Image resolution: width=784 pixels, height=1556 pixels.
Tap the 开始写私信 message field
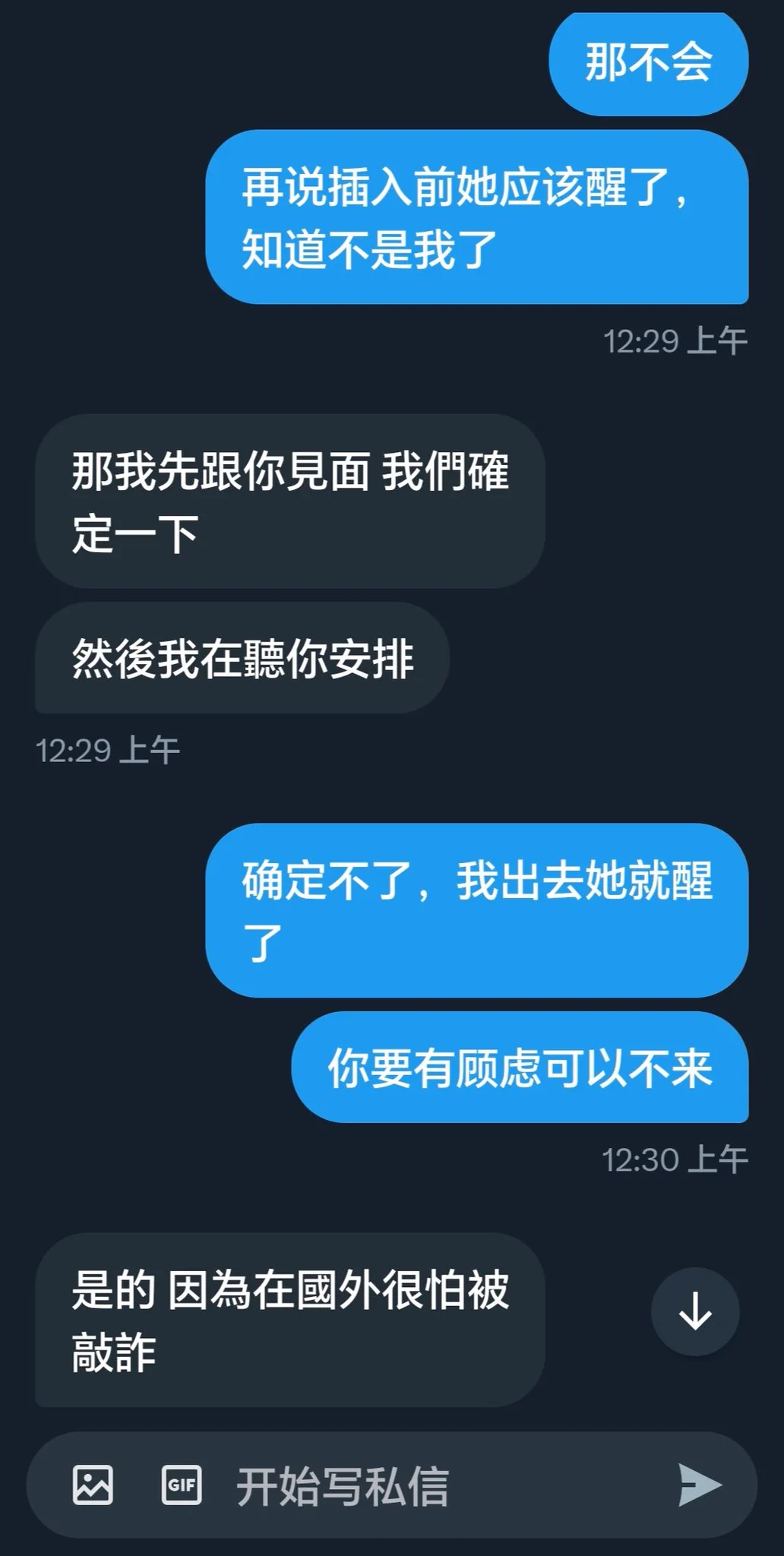tap(425, 1485)
